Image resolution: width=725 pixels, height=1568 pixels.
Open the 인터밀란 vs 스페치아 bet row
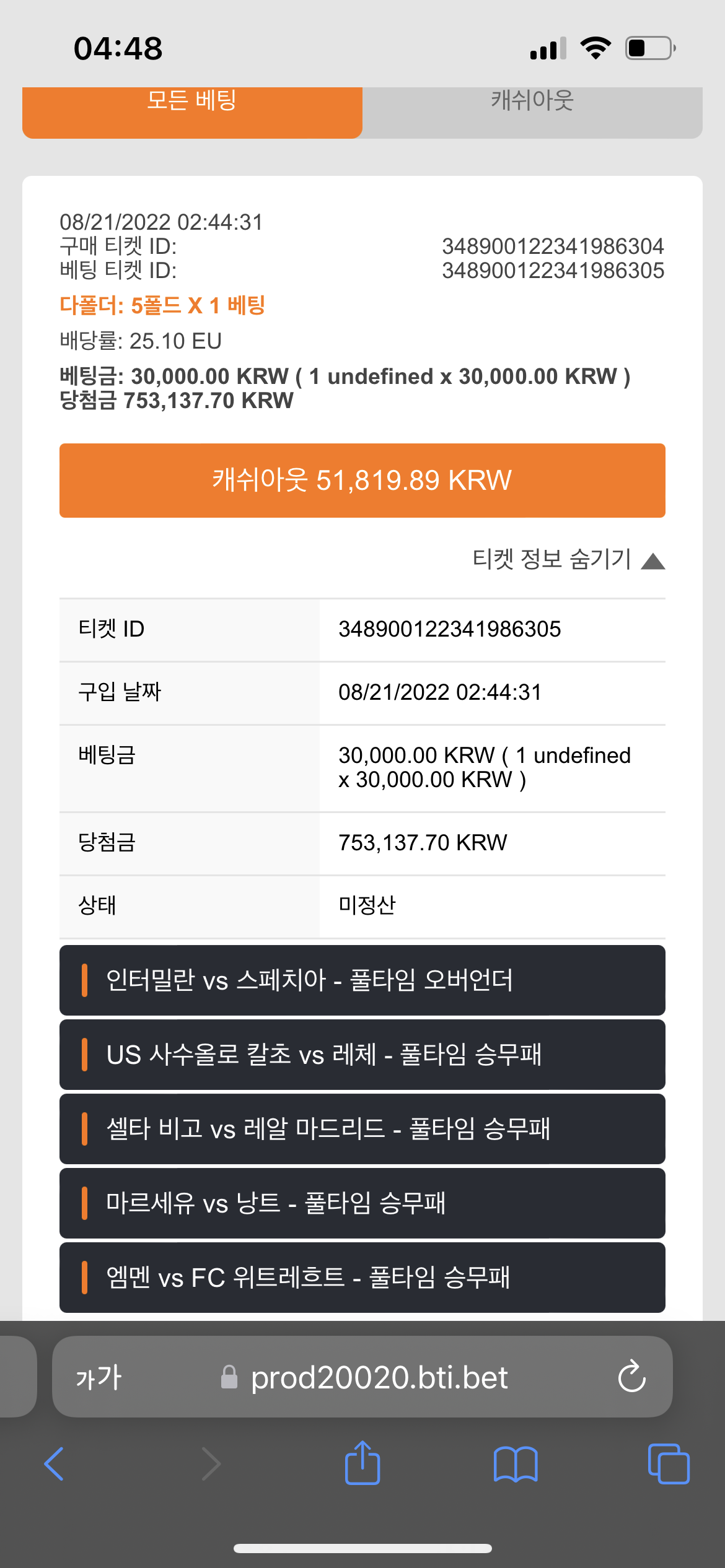[x=362, y=980]
